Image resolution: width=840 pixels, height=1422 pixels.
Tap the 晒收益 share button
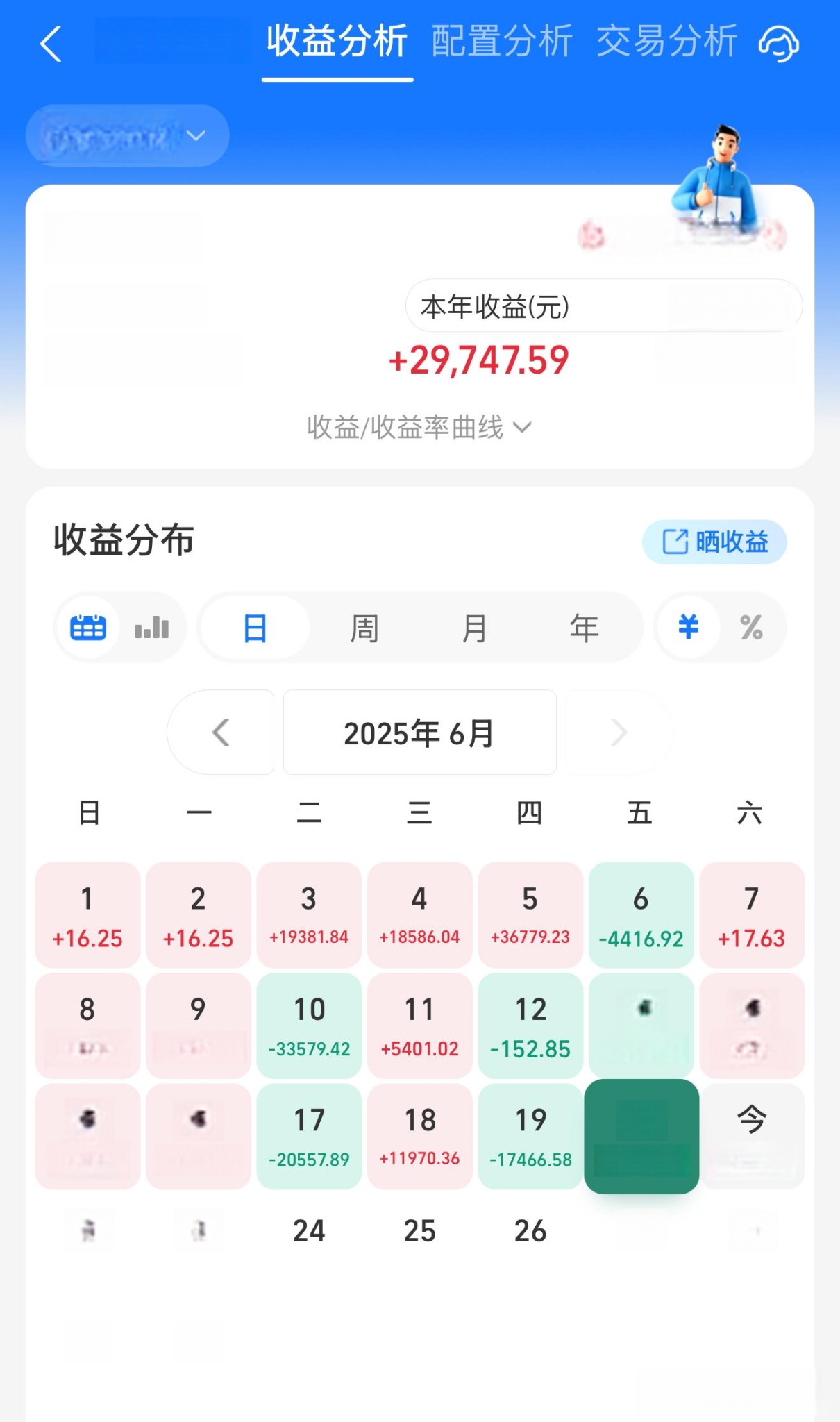[714, 542]
